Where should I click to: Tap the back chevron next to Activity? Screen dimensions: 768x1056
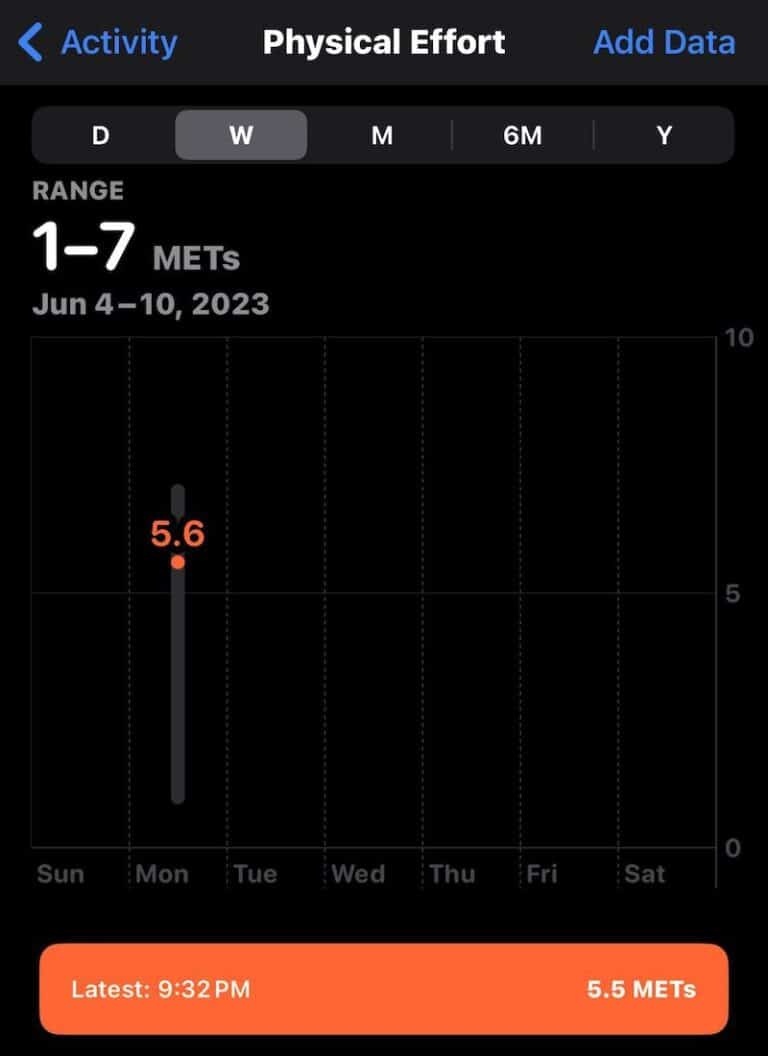[31, 42]
